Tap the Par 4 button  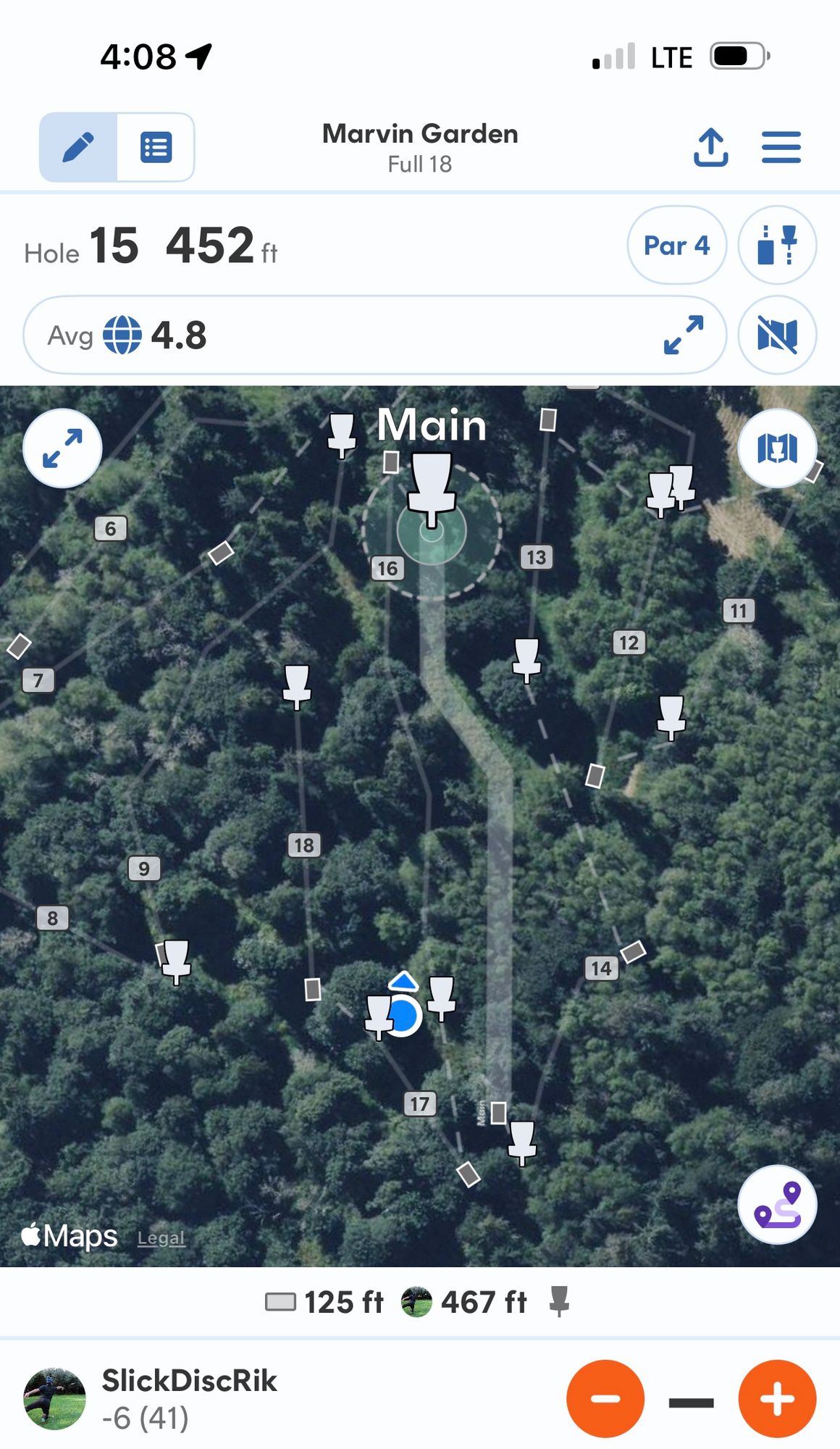(676, 246)
